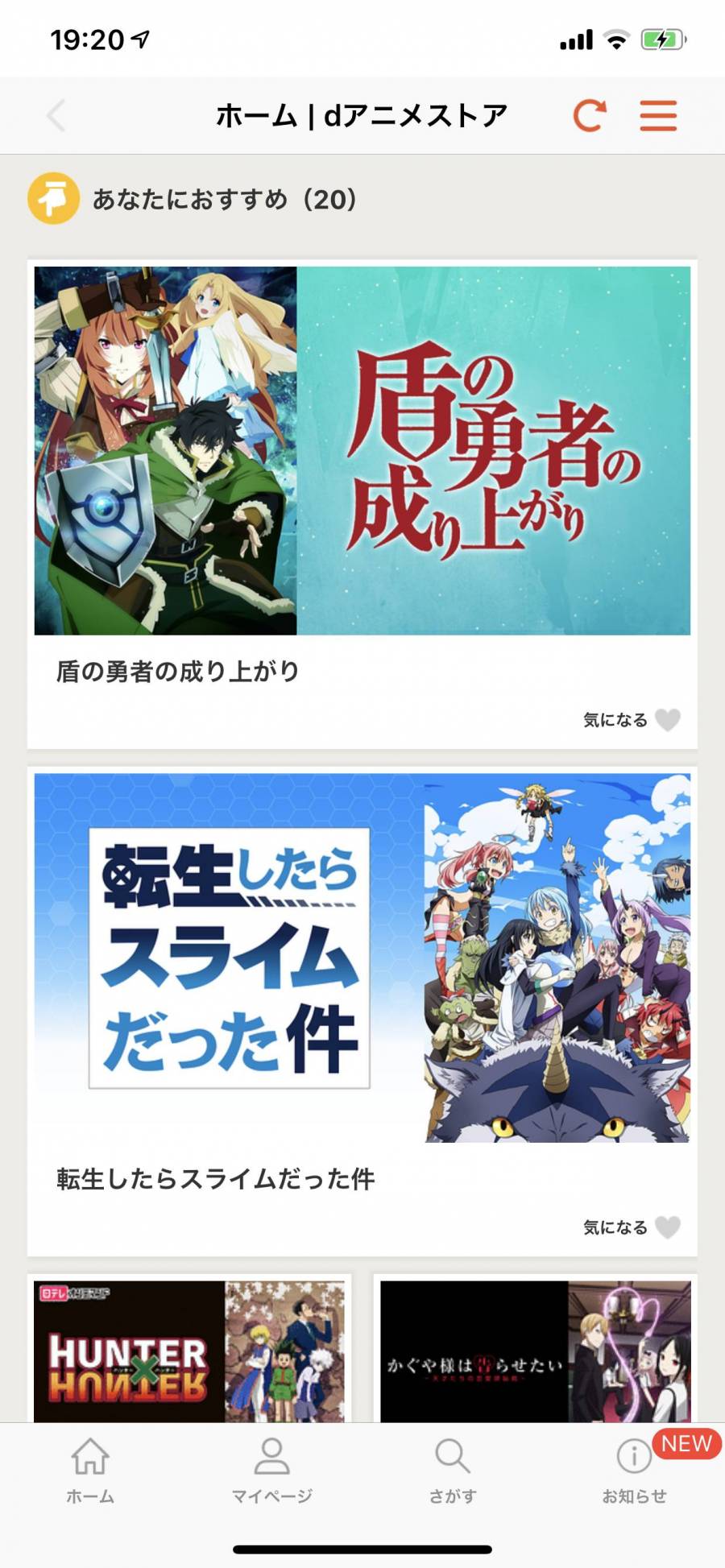Open 転生したらスライムだった件 card

[x=362, y=958]
